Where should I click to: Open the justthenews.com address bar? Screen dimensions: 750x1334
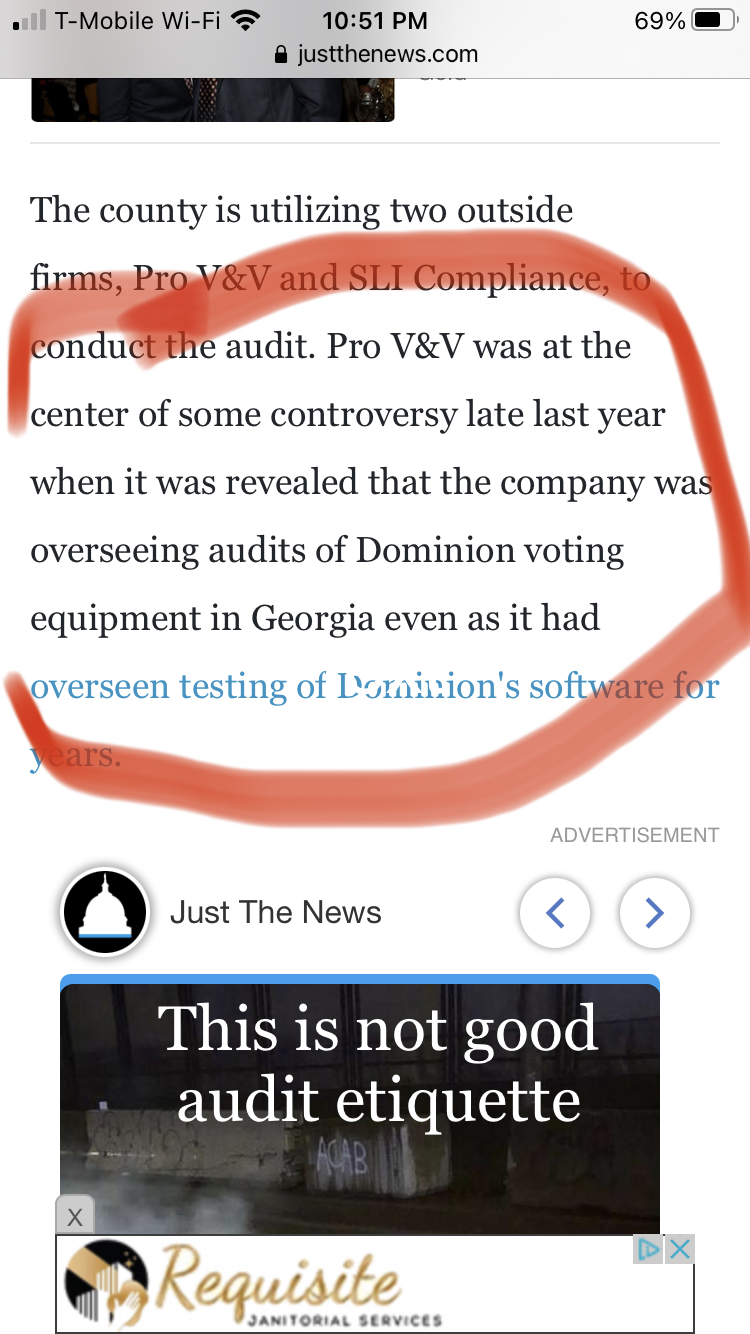pos(375,54)
